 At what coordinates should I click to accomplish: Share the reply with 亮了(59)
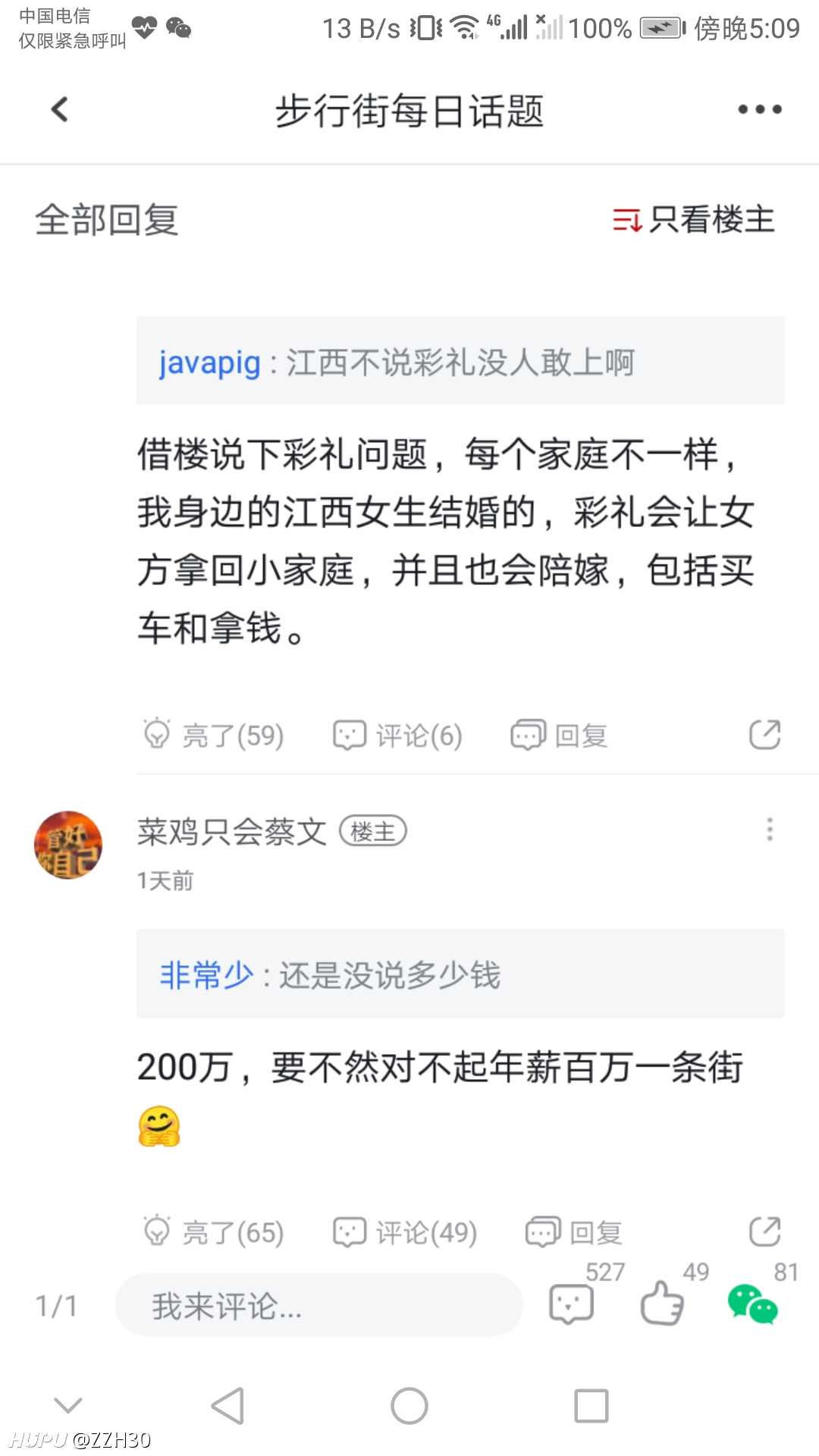point(764,734)
